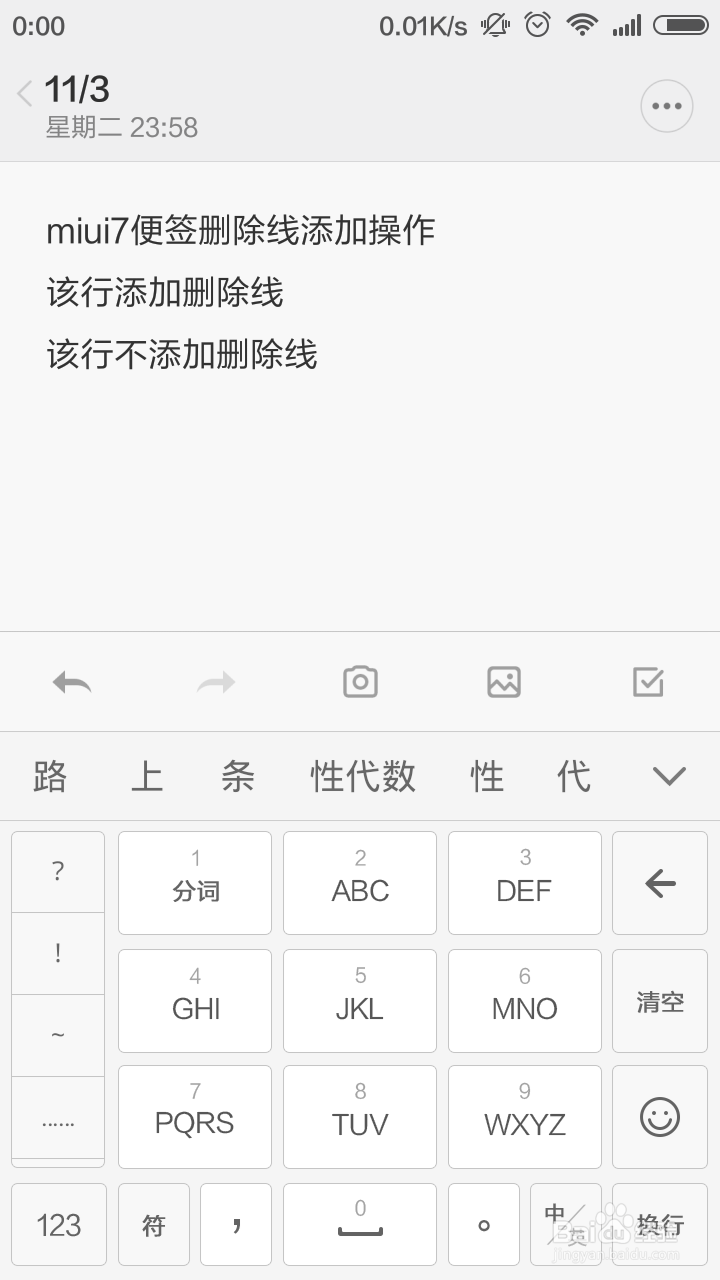Switch to number keyboard with 123 key
This screenshot has height=1280, width=720.
58,1224
